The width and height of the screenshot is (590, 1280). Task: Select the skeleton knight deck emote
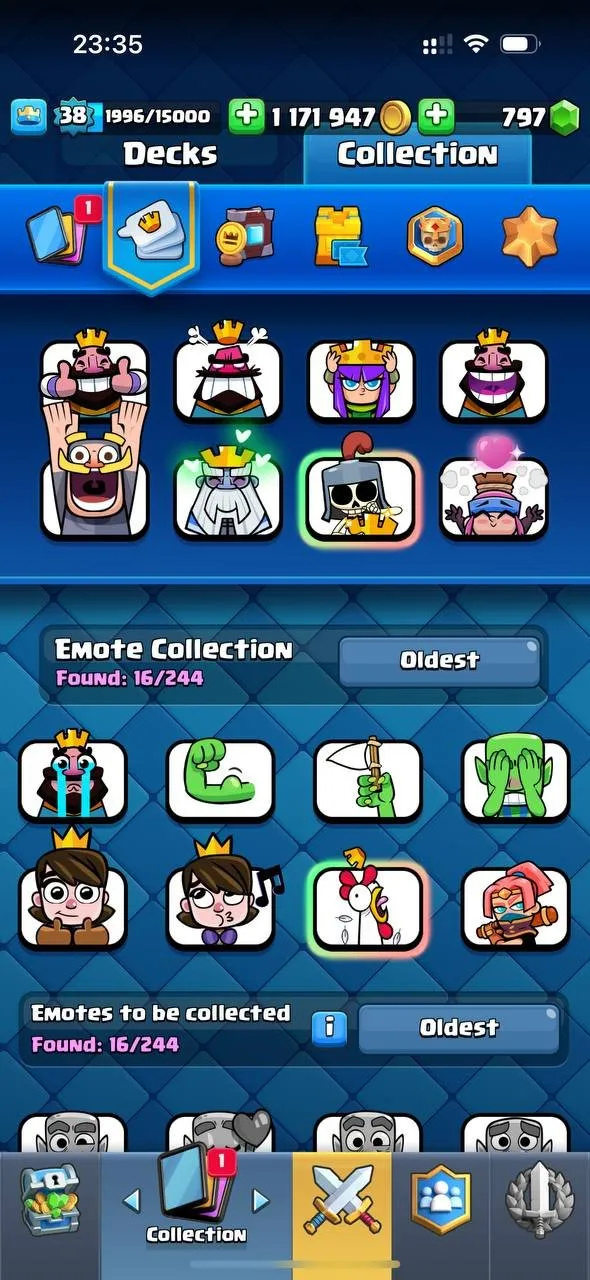361,495
